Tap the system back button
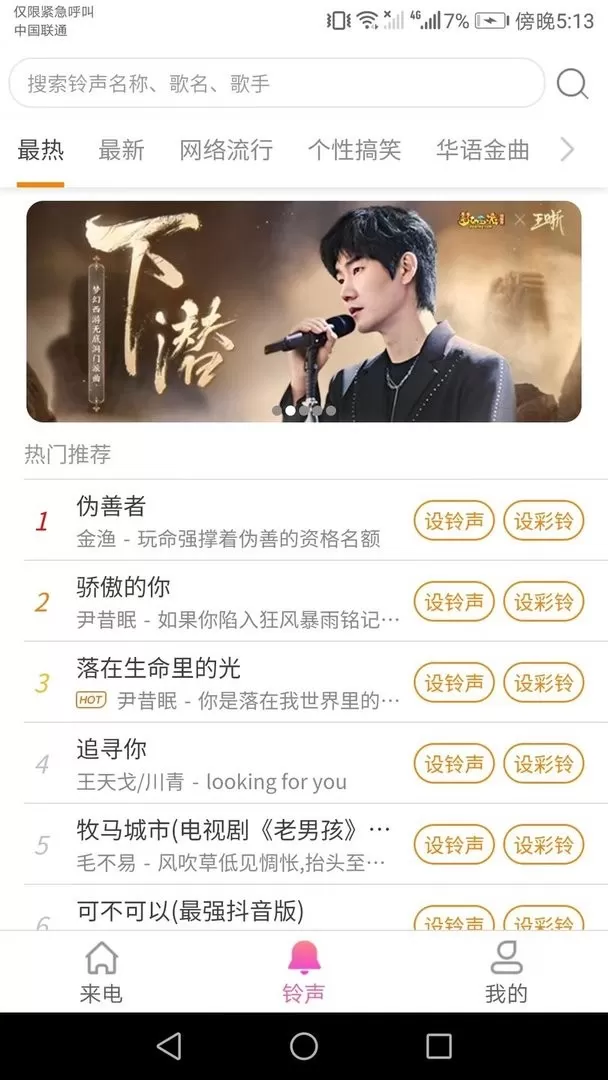The image size is (608, 1080). [x=169, y=1046]
